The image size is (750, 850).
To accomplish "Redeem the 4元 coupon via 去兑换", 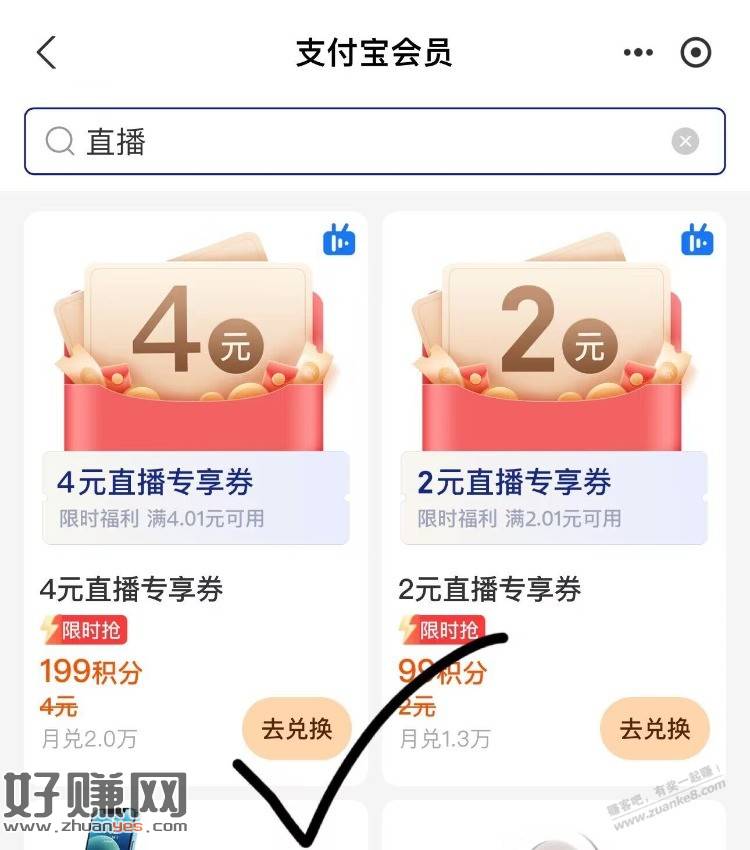I will click(296, 729).
